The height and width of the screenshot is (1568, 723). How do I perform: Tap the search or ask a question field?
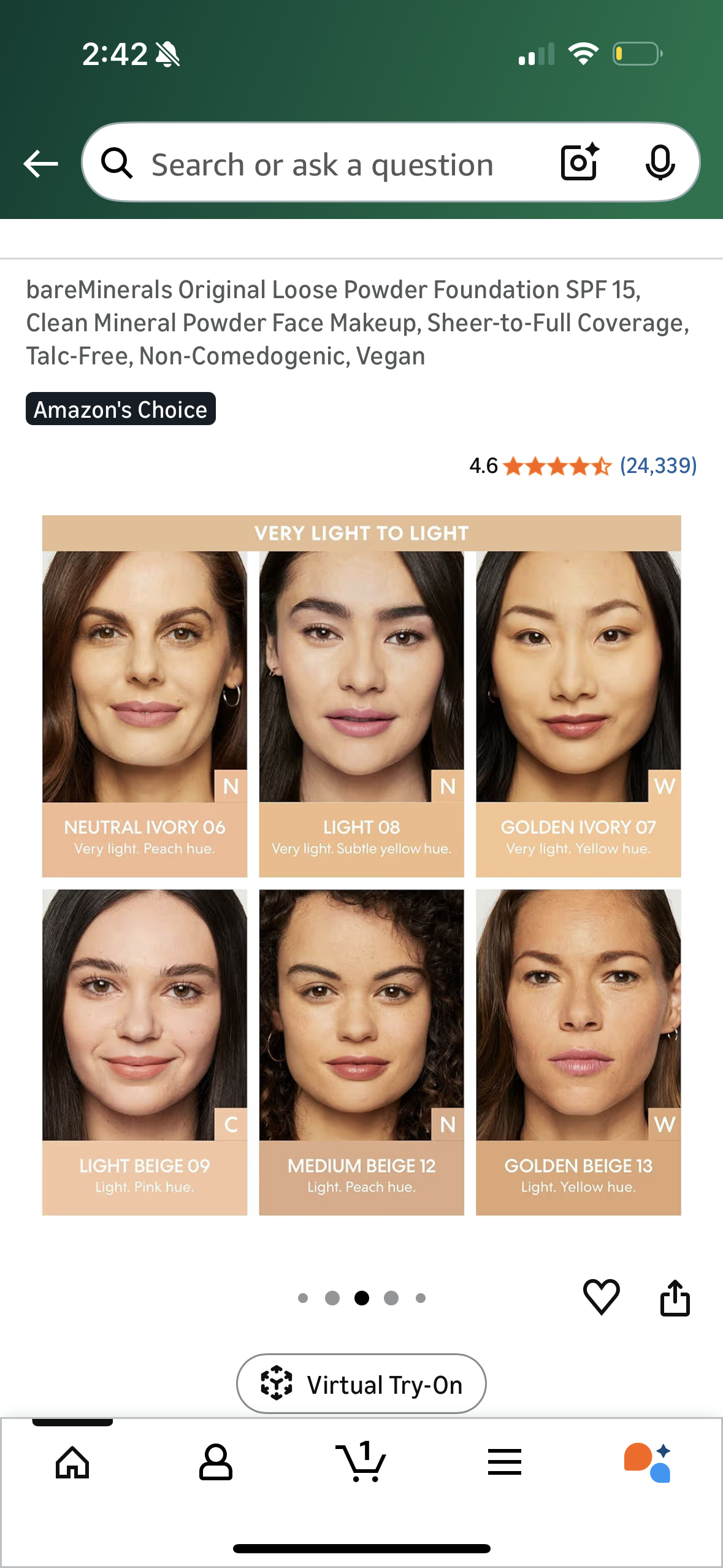pos(322,165)
